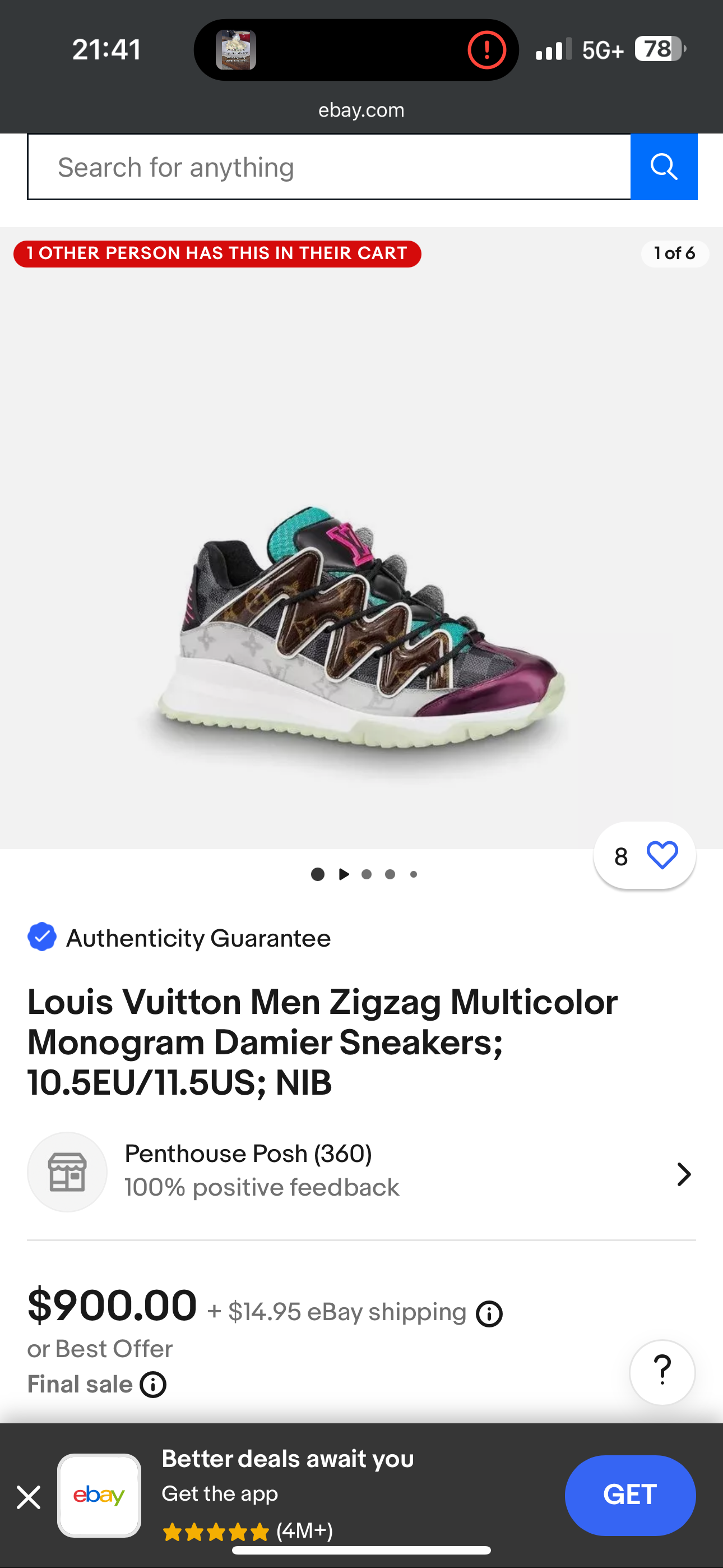Play the video from image indicator
Screen dimensions: 723x1568
coord(344,874)
